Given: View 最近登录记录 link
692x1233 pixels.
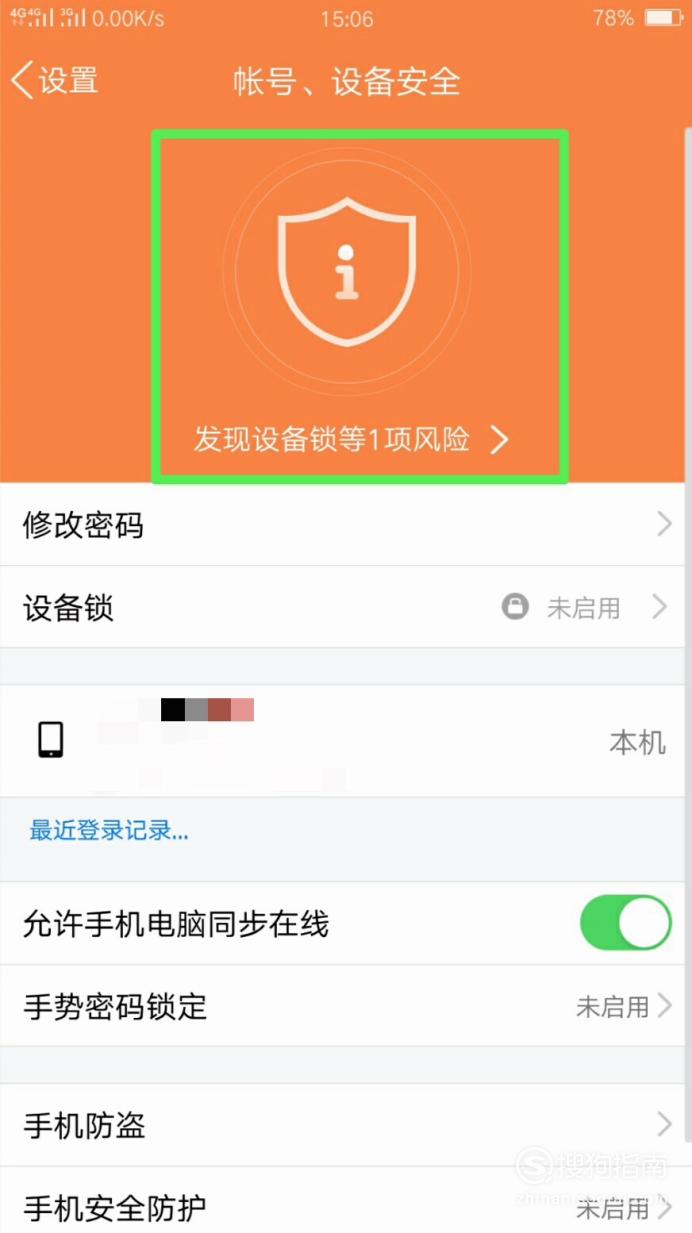Looking at the screenshot, I should coord(109,830).
